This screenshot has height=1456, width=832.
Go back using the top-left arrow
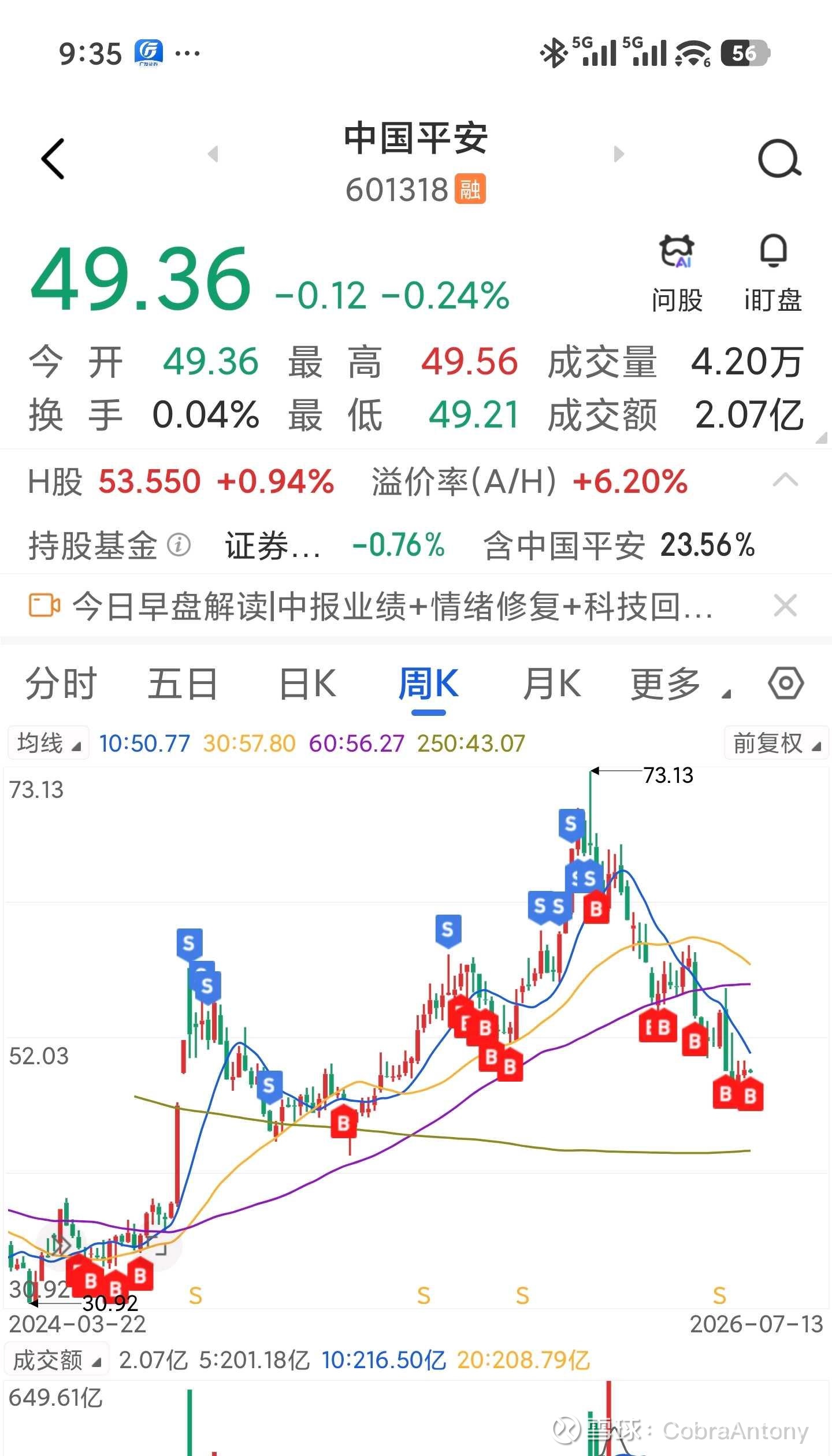click(53, 159)
